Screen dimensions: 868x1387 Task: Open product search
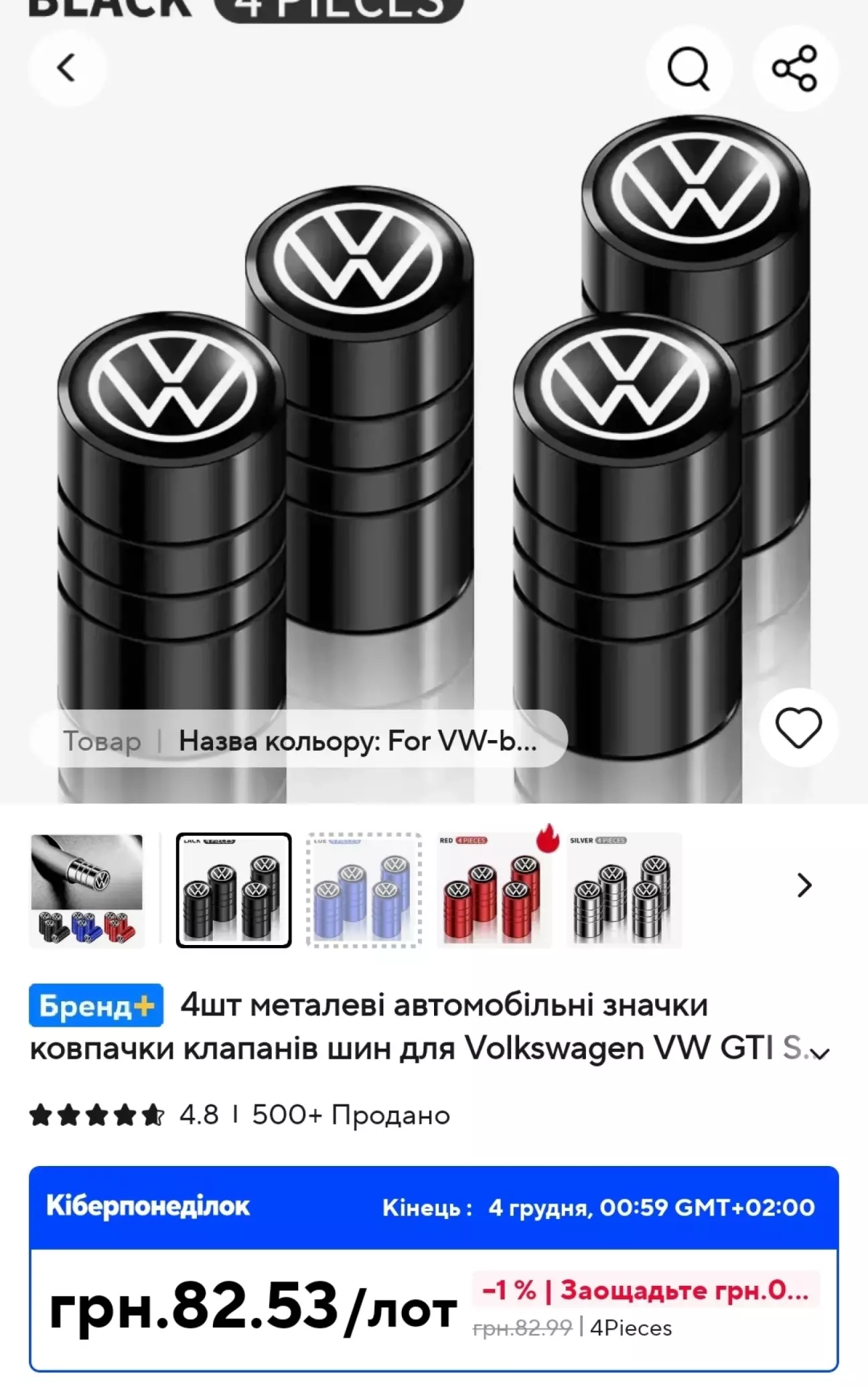[x=689, y=68]
